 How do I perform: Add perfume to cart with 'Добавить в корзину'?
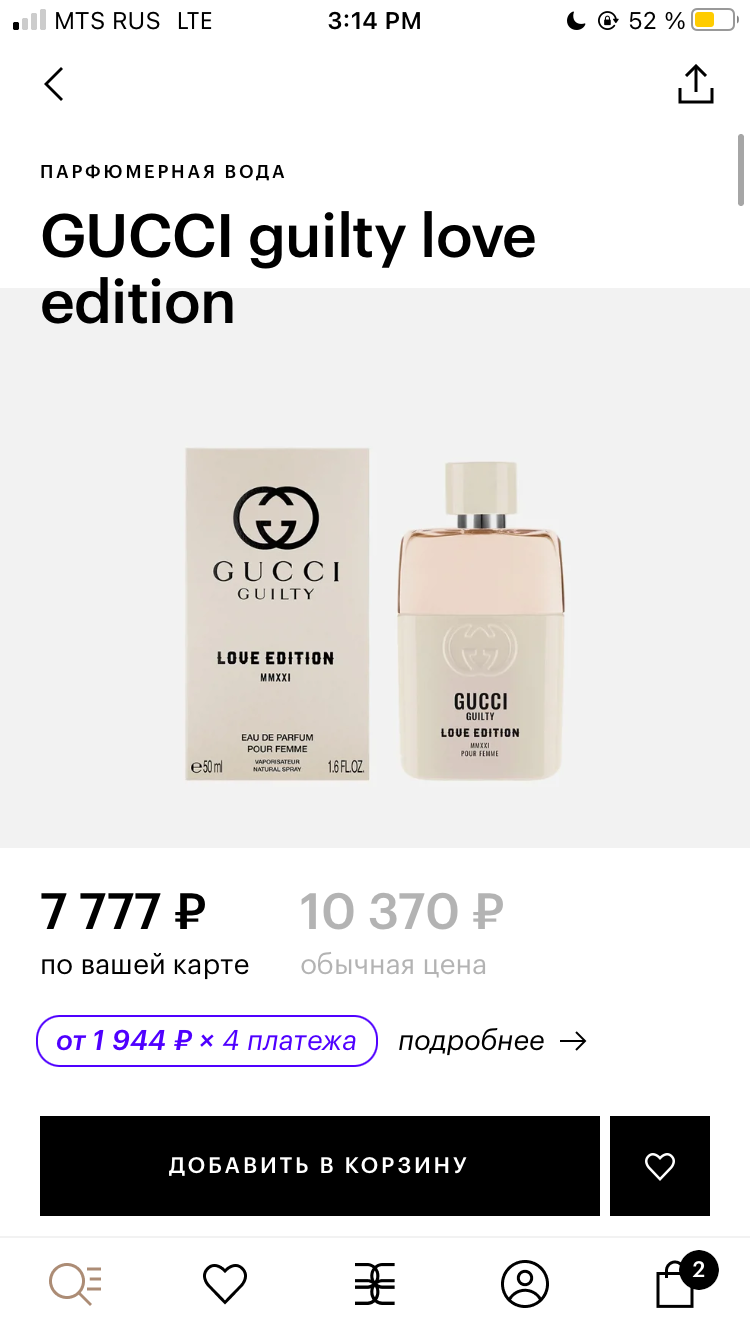point(319,1166)
